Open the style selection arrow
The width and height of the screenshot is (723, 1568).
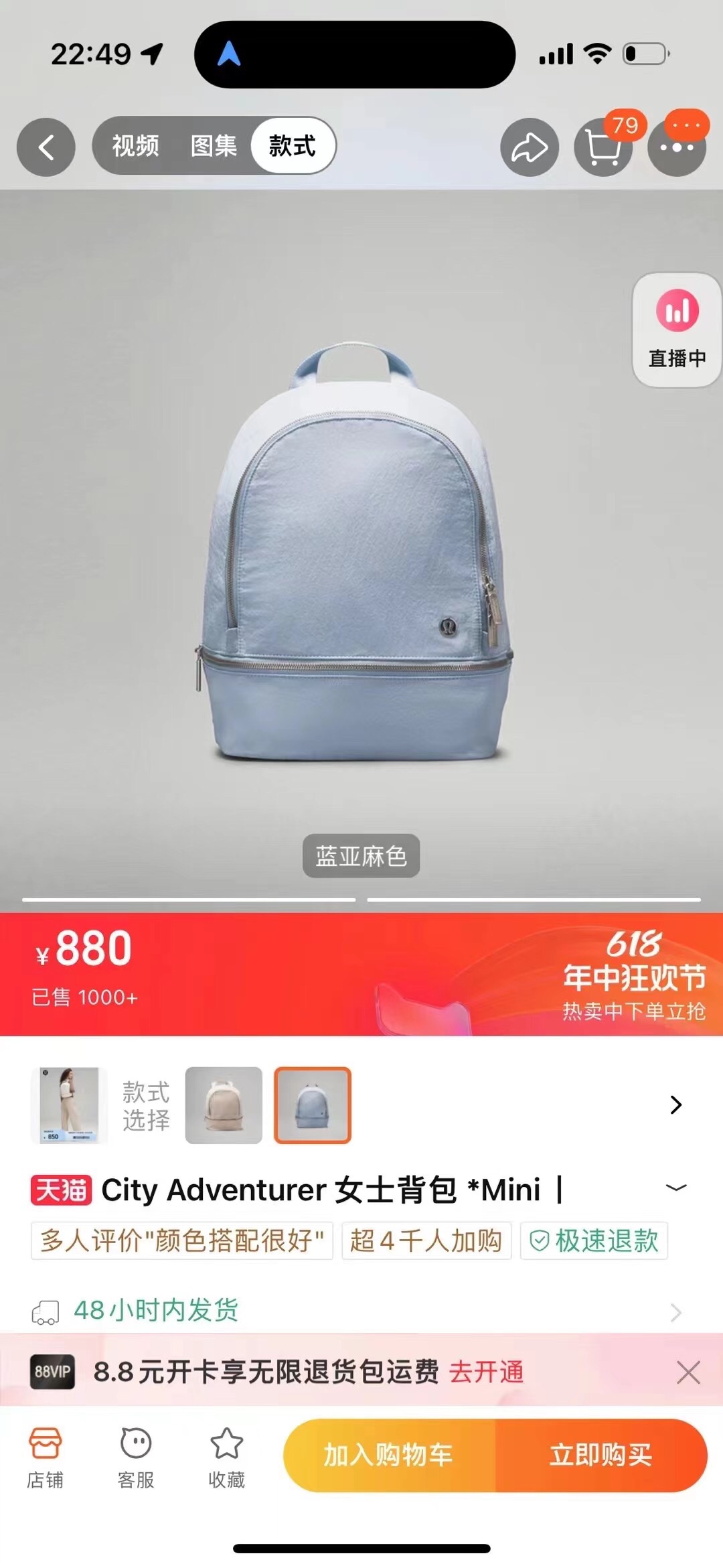675,1105
